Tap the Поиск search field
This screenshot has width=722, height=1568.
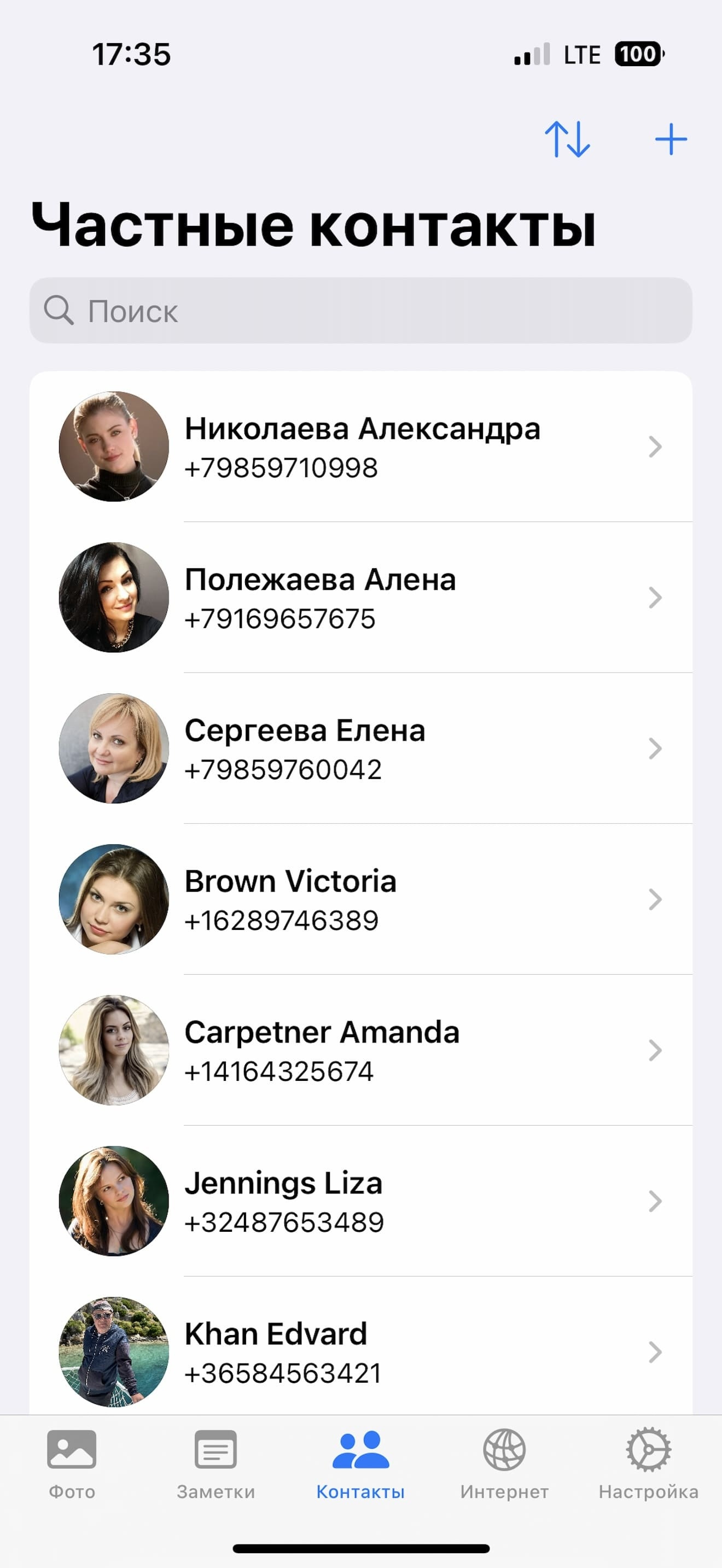[360, 311]
